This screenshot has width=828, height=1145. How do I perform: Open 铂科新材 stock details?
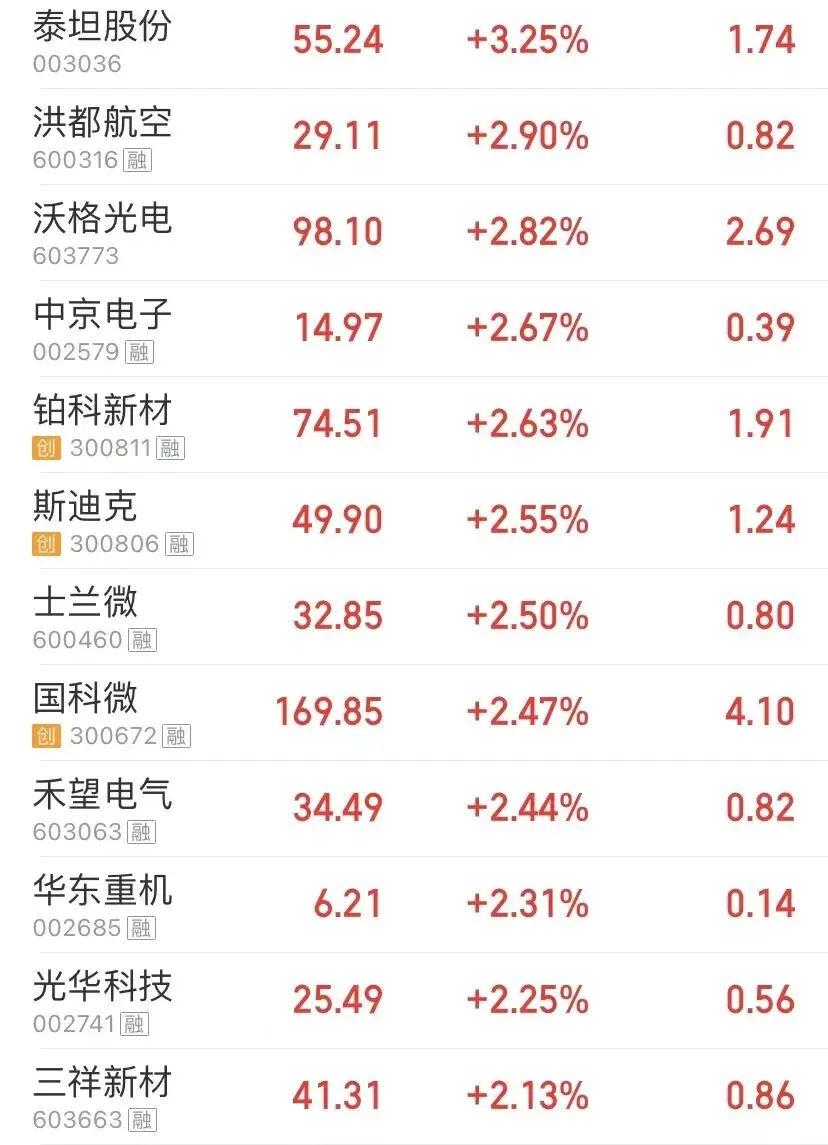[414, 424]
